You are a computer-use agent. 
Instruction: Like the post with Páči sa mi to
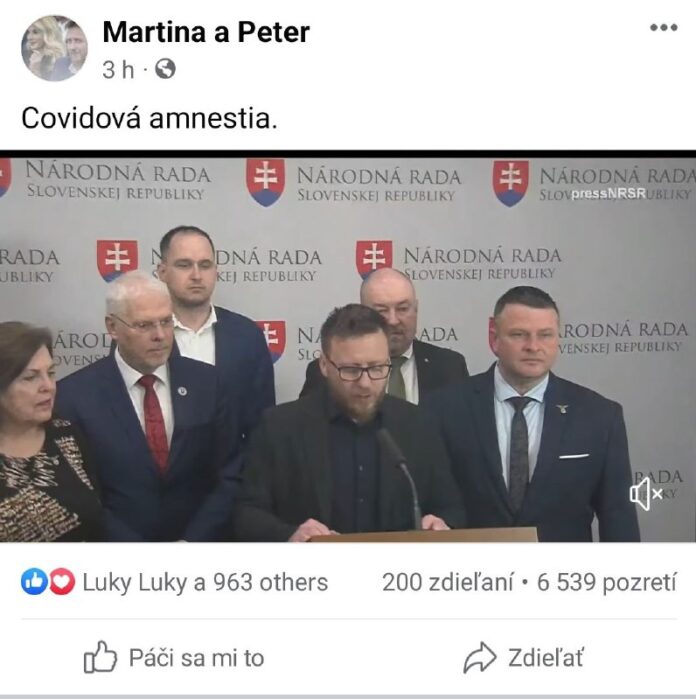pos(174,657)
